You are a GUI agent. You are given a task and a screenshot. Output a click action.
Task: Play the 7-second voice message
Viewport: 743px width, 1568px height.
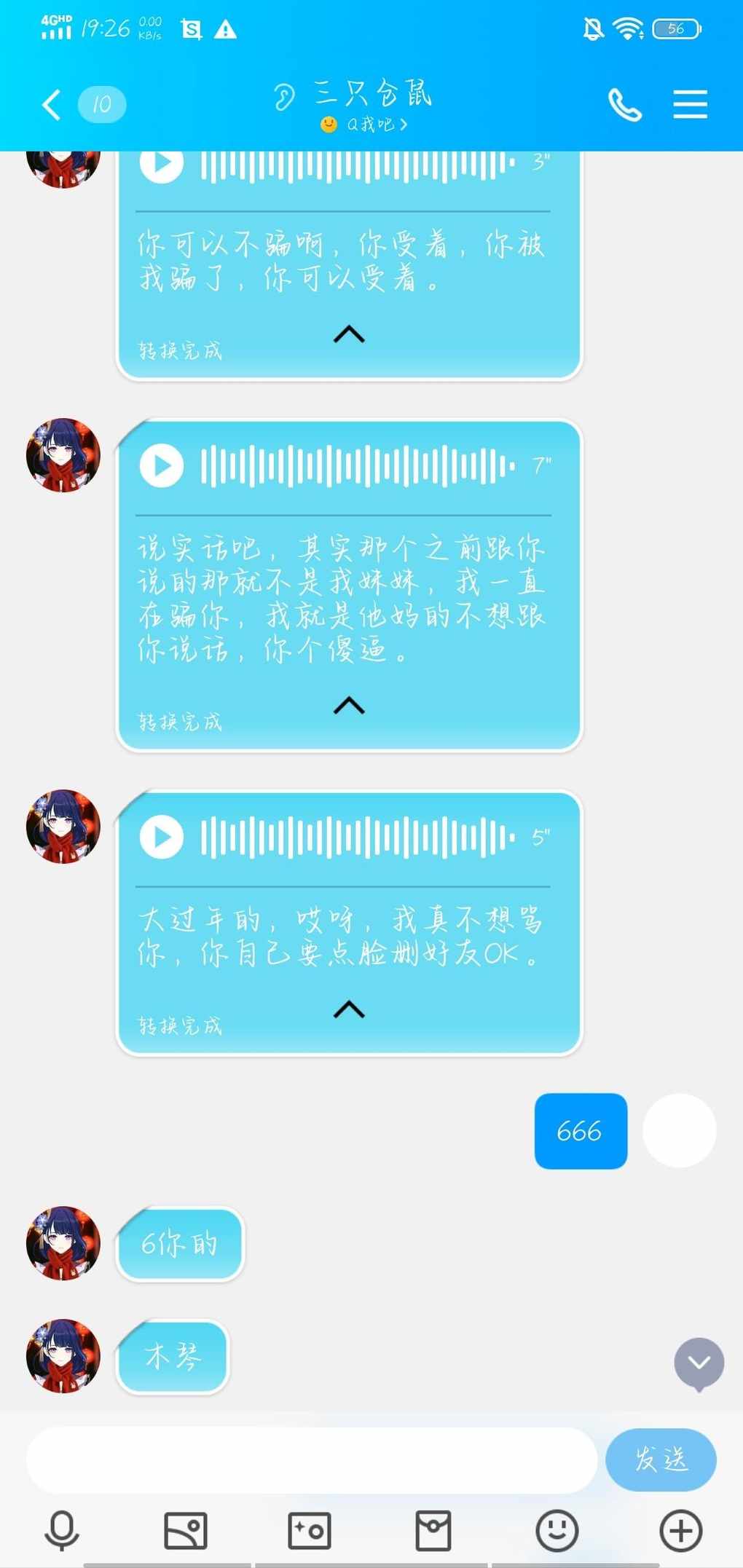(162, 465)
